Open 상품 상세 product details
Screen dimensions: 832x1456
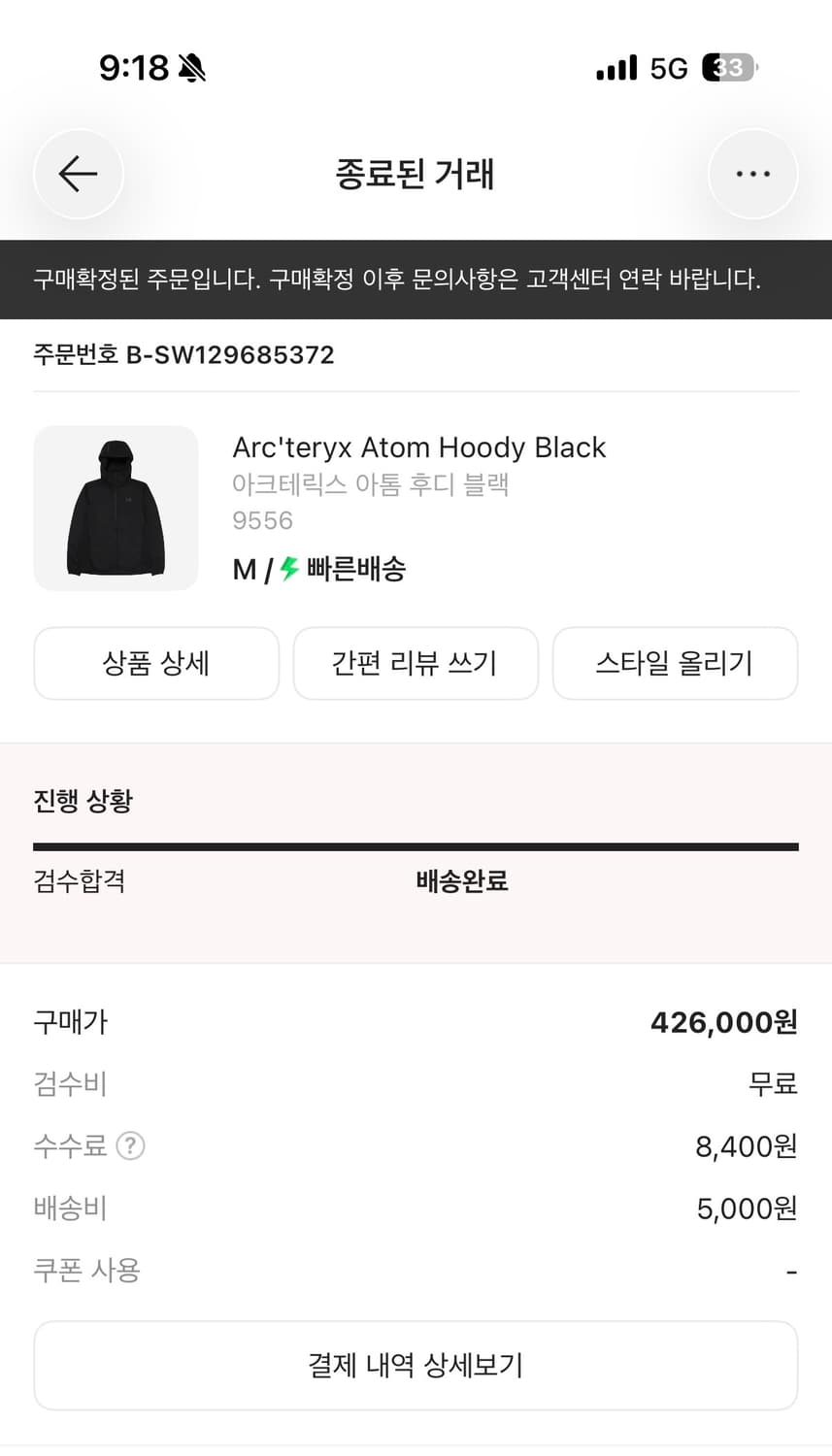[x=156, y=663]
